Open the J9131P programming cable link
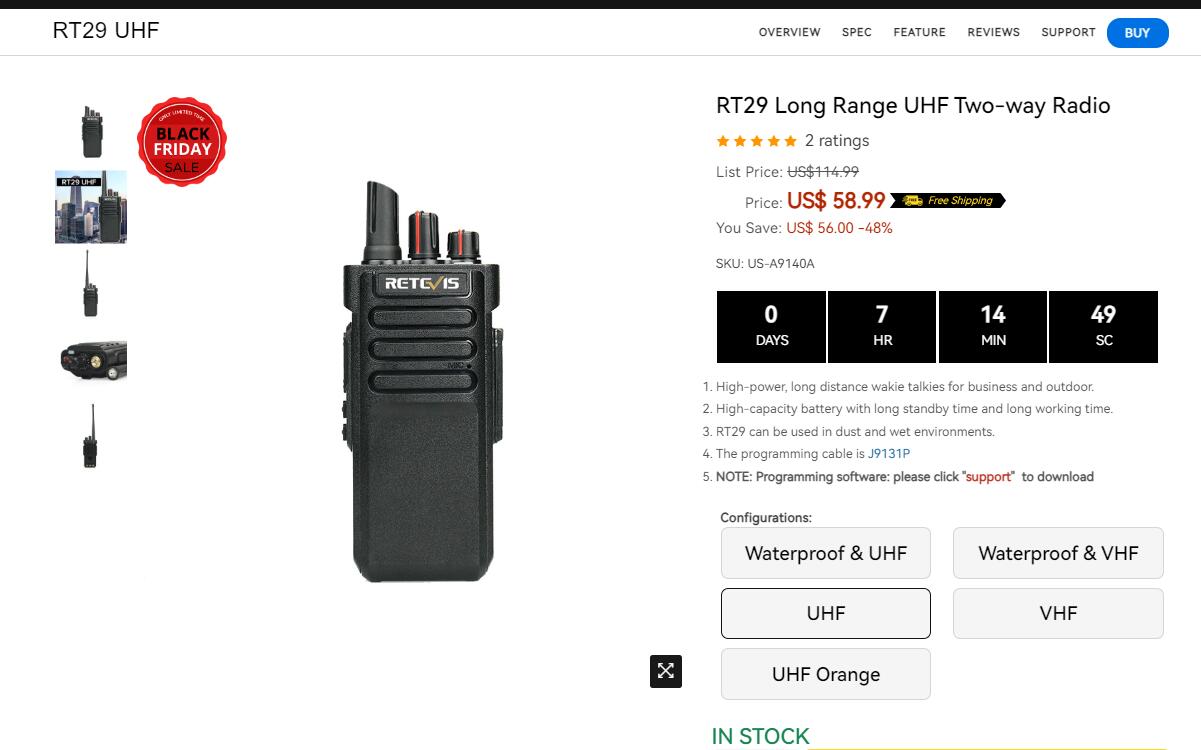This screenshot has width=1201, height=750. pos(888,454)
